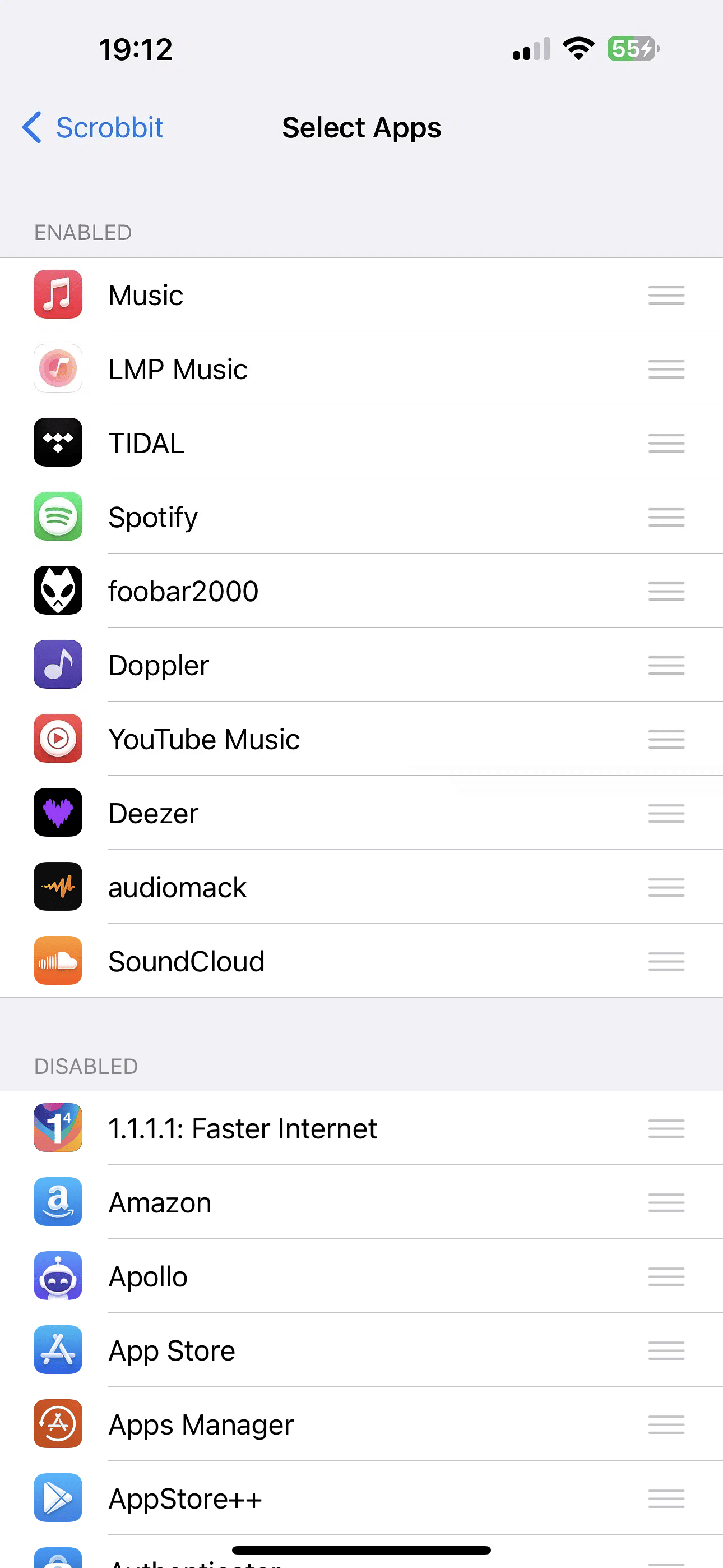Image resolution: width=723 pixels, height=1568 pixels.
Task: Touch the reorder handle beside TIDAL
Action: [x=666, y=443]
